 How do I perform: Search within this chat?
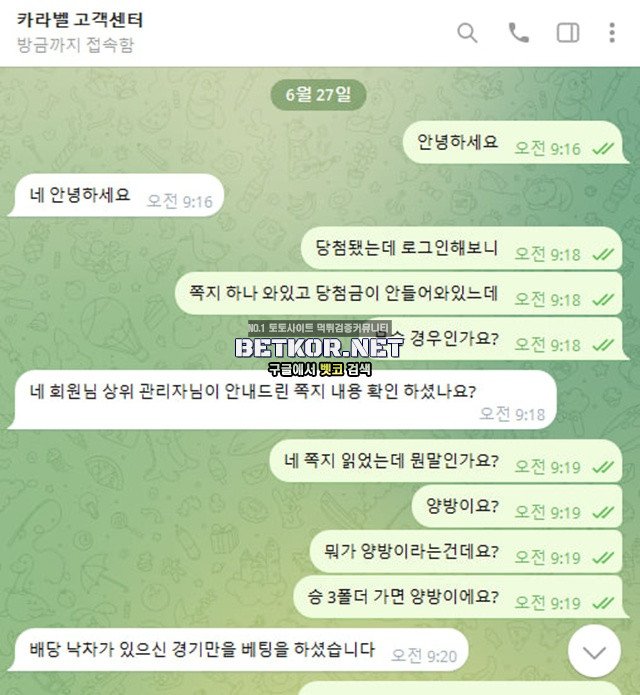coord(467,33)
